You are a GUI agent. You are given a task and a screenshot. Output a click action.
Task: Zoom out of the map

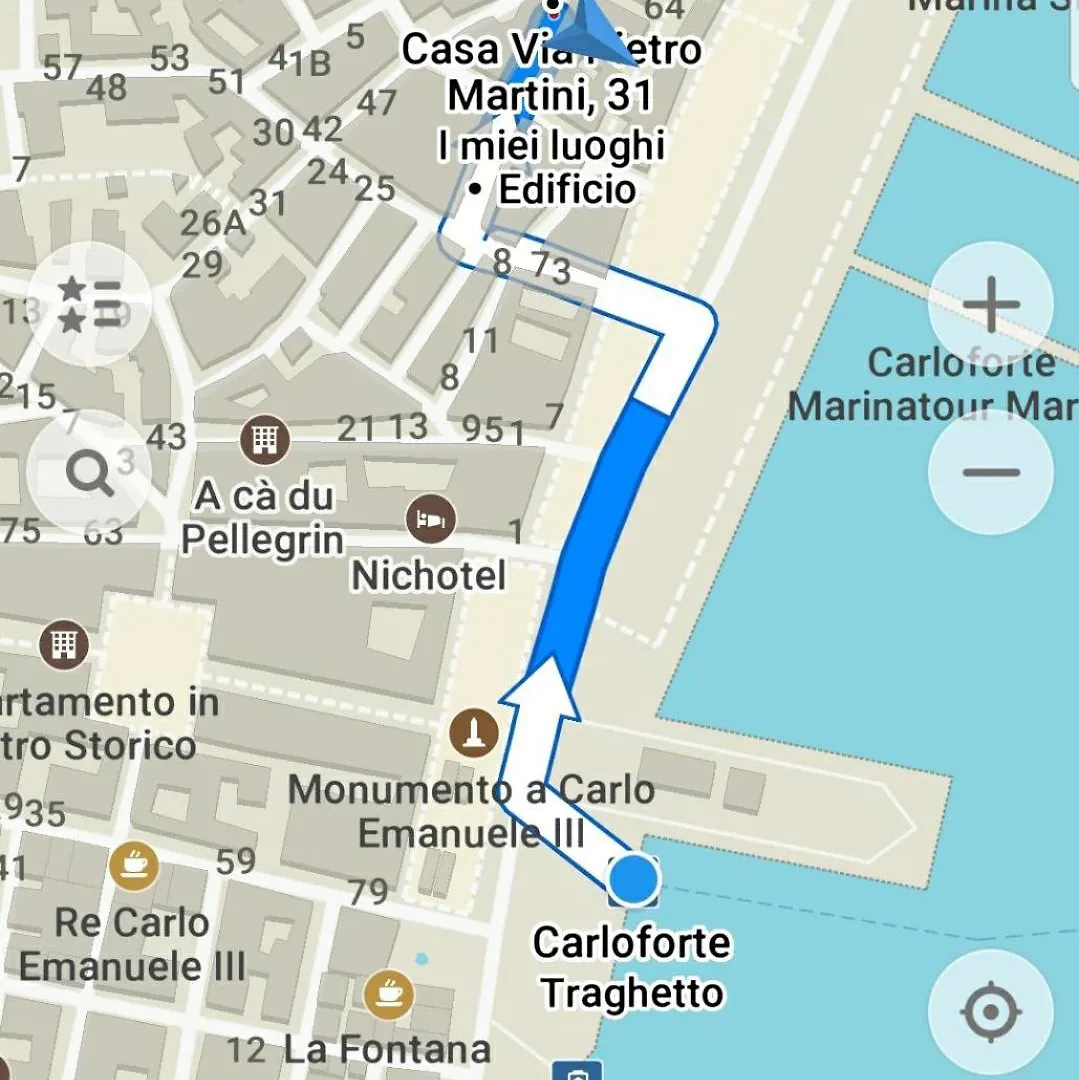point(989,472)
